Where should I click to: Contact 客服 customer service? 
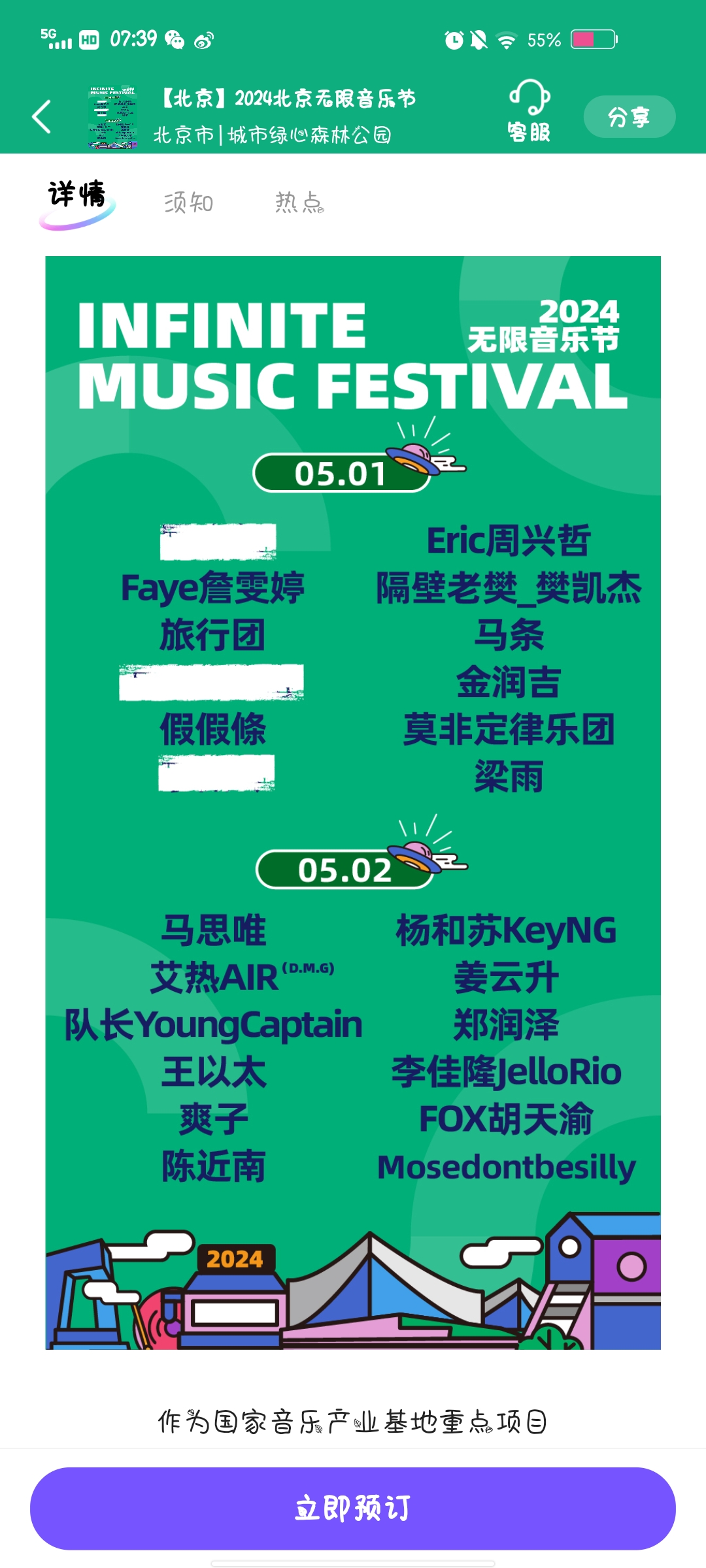pyautogui.click(x=529, y=111)
